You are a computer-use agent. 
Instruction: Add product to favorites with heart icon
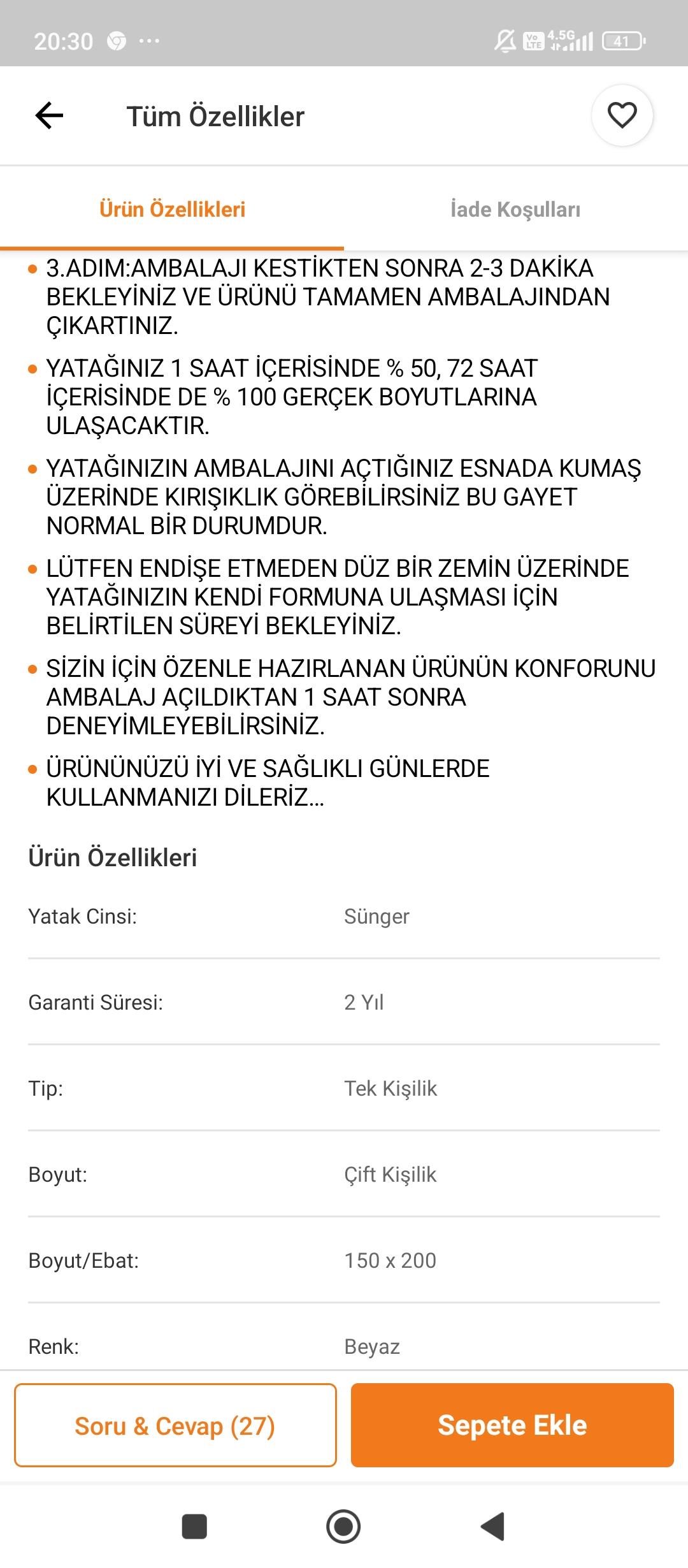coord(622,116)
